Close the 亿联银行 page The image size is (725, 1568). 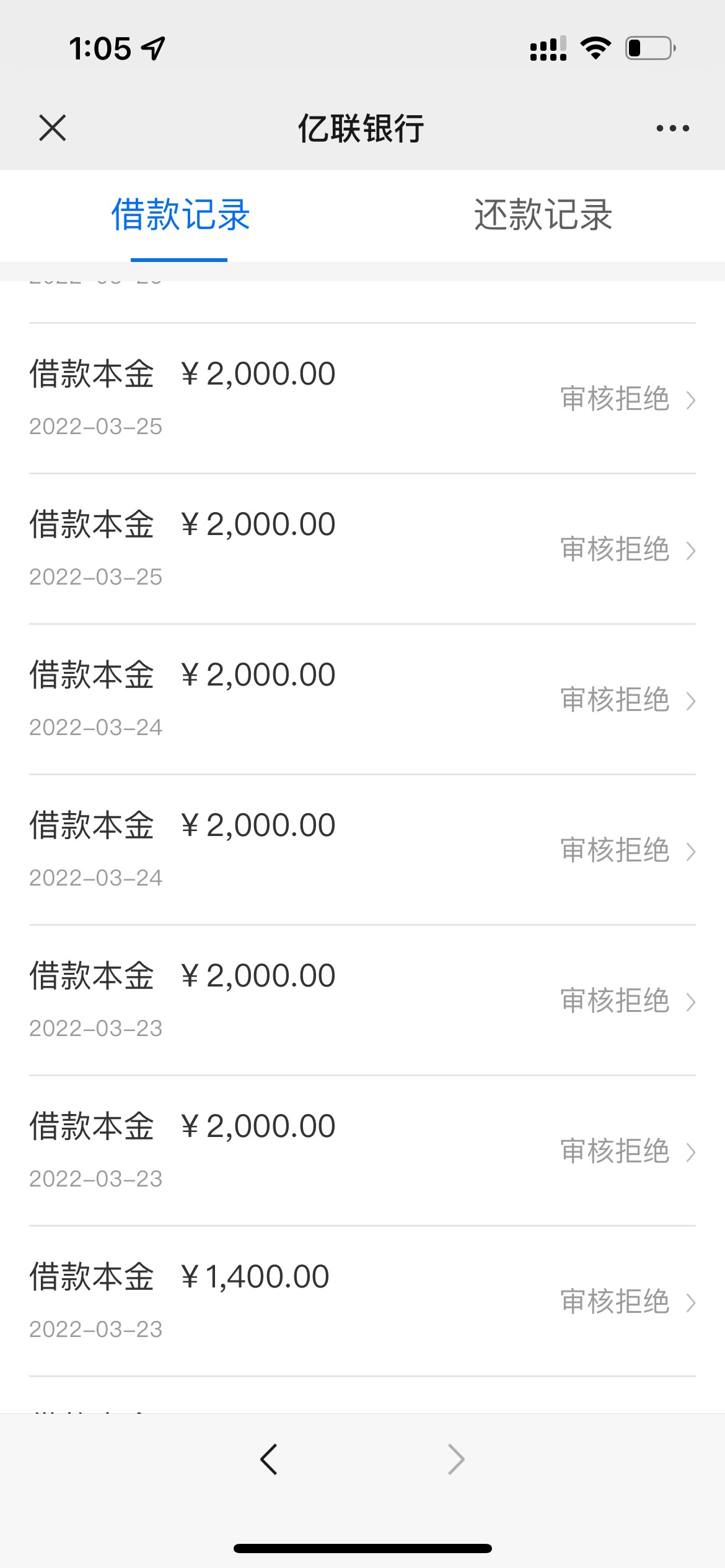point(53,128)
